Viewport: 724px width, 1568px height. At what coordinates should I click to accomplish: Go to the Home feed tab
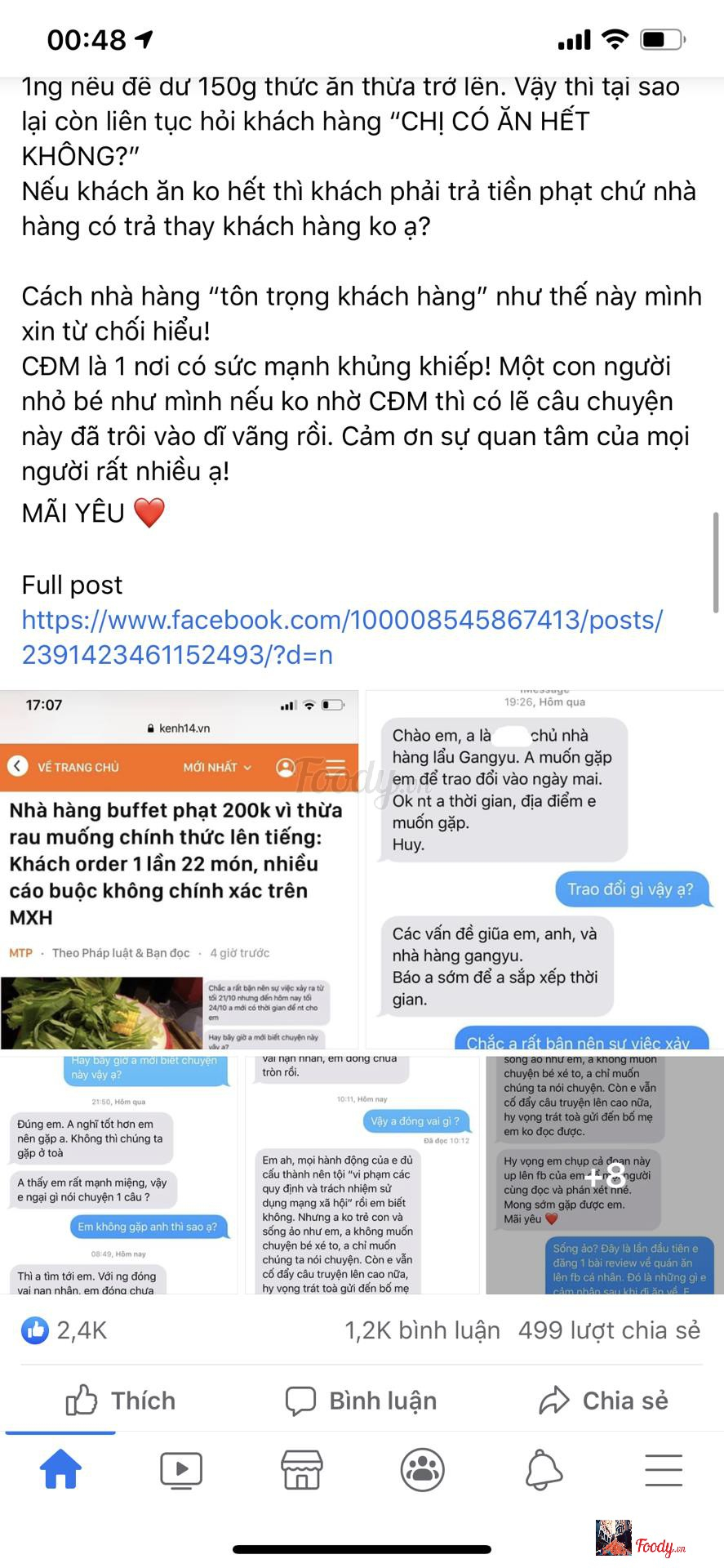(61, 1470)
